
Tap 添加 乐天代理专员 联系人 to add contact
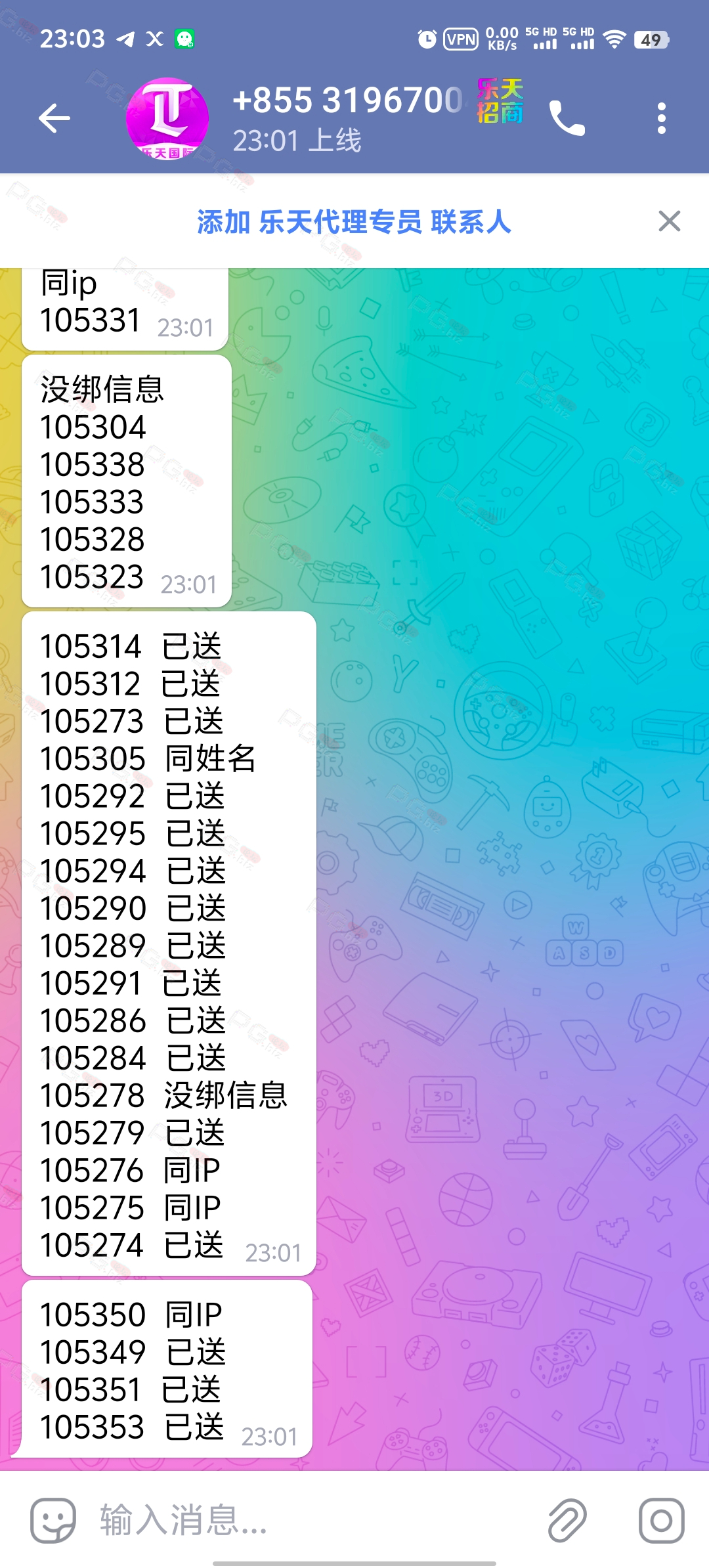pos(354,222)
